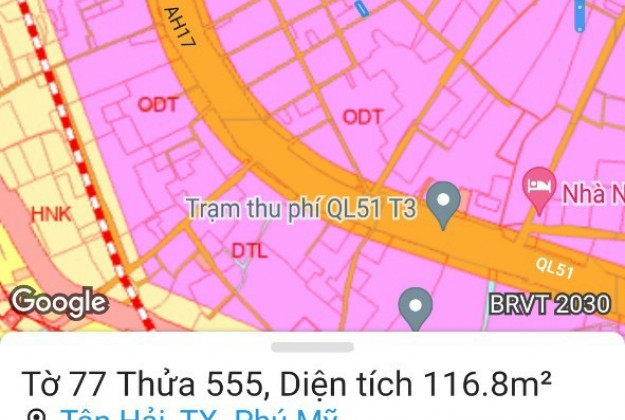Select the grey map pin below QL51

tap(415, 305)
